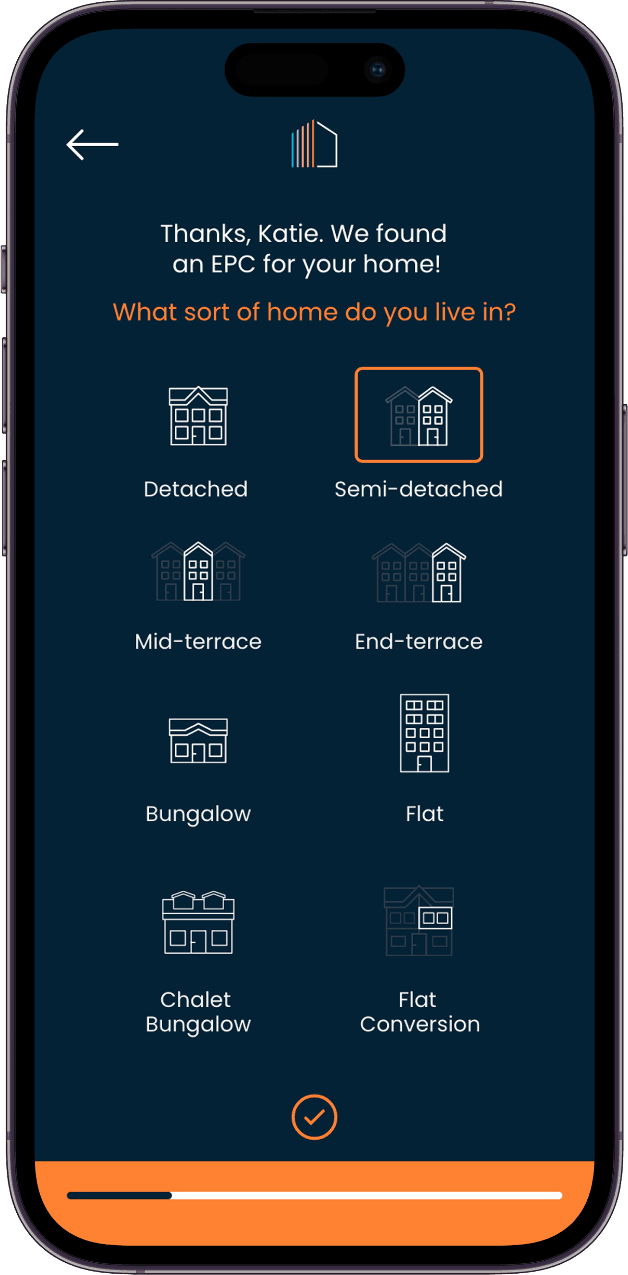Confirm selection with the checkmark button
The image size is (628, 1275).
click(314, 1117)
